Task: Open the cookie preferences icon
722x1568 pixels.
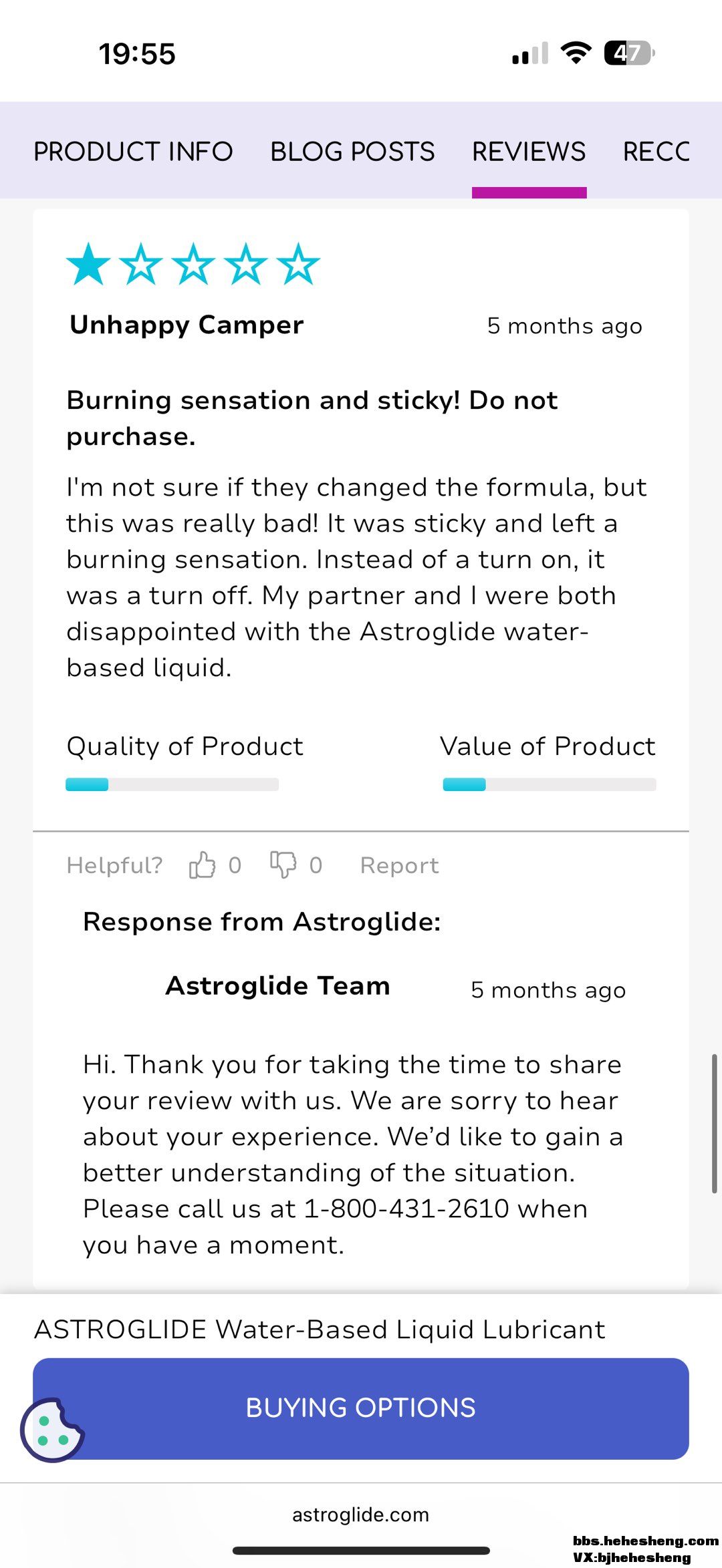Action: [51, 1430]
